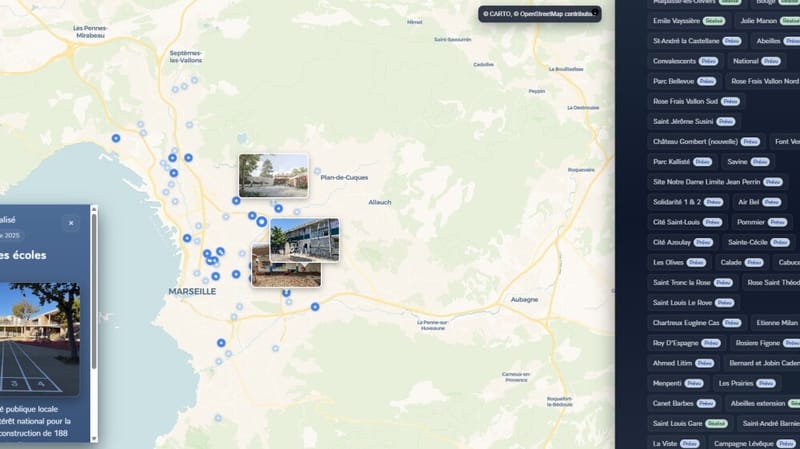Close the school info popup

[x=71, y=223]
